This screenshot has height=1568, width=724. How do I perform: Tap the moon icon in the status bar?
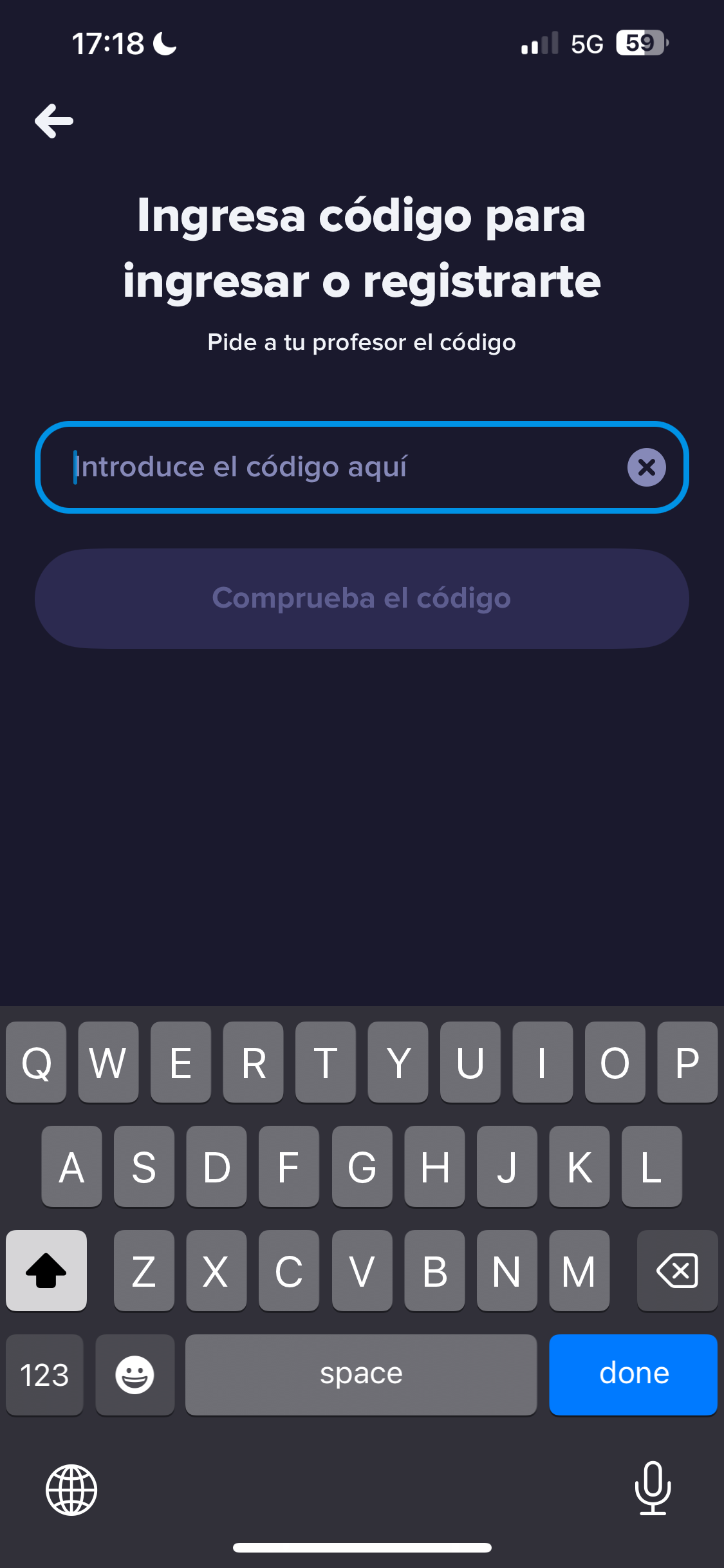coord(163,42)
